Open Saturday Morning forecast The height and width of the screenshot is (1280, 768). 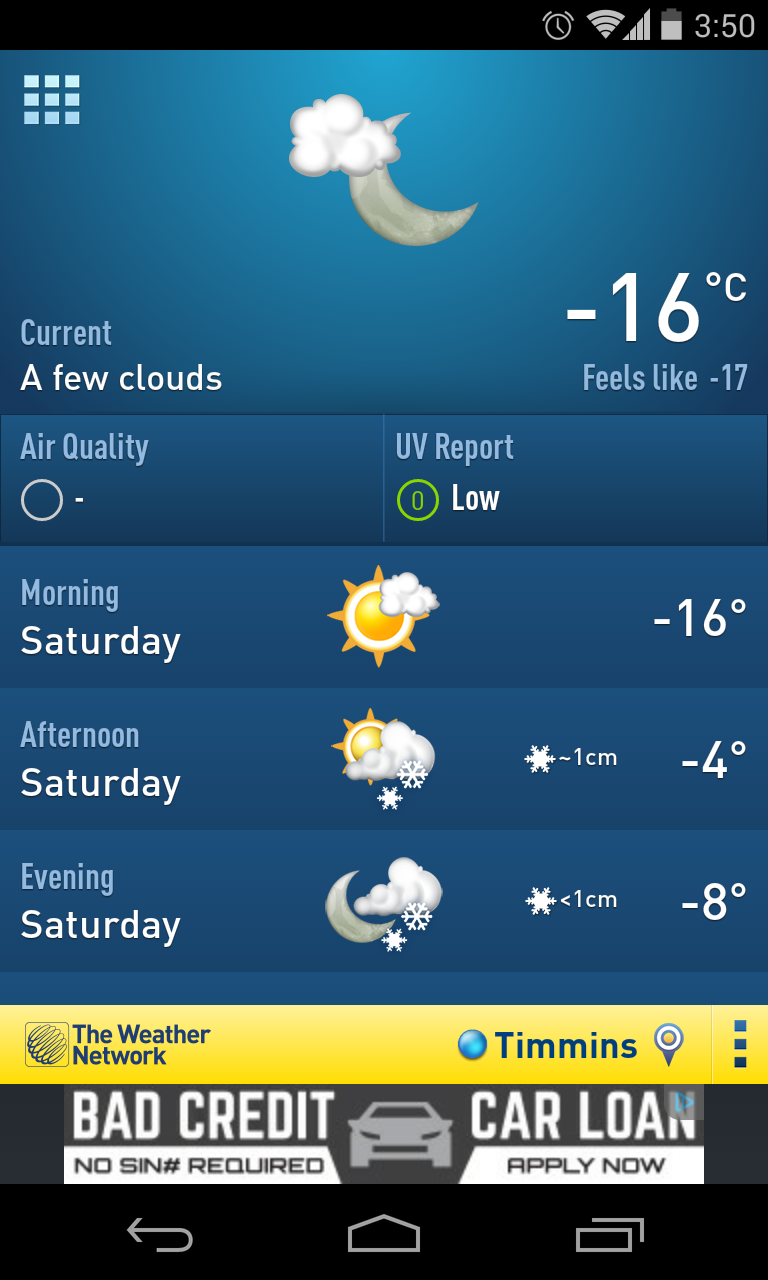[x=384, y=617]
